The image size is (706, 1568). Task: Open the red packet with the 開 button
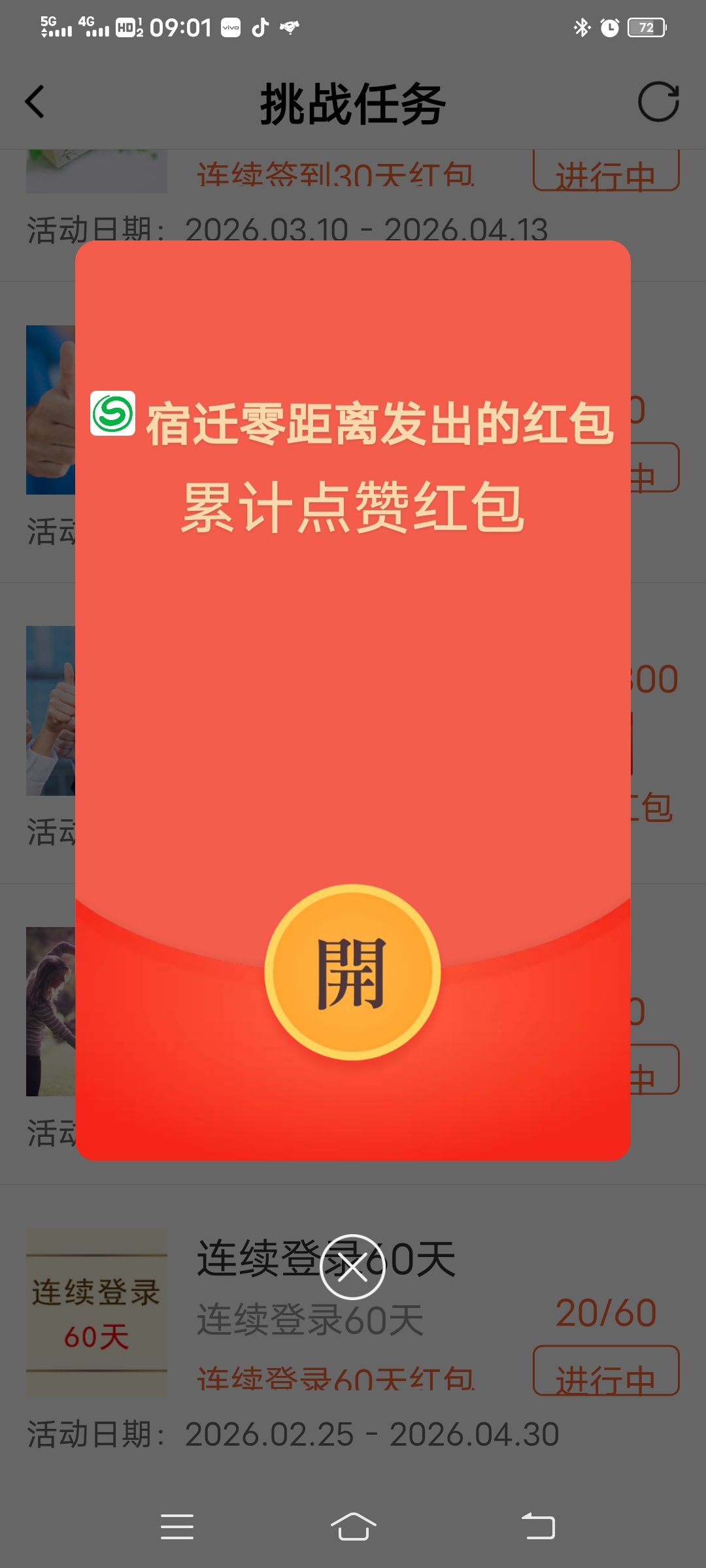click(x=352, y=972)
